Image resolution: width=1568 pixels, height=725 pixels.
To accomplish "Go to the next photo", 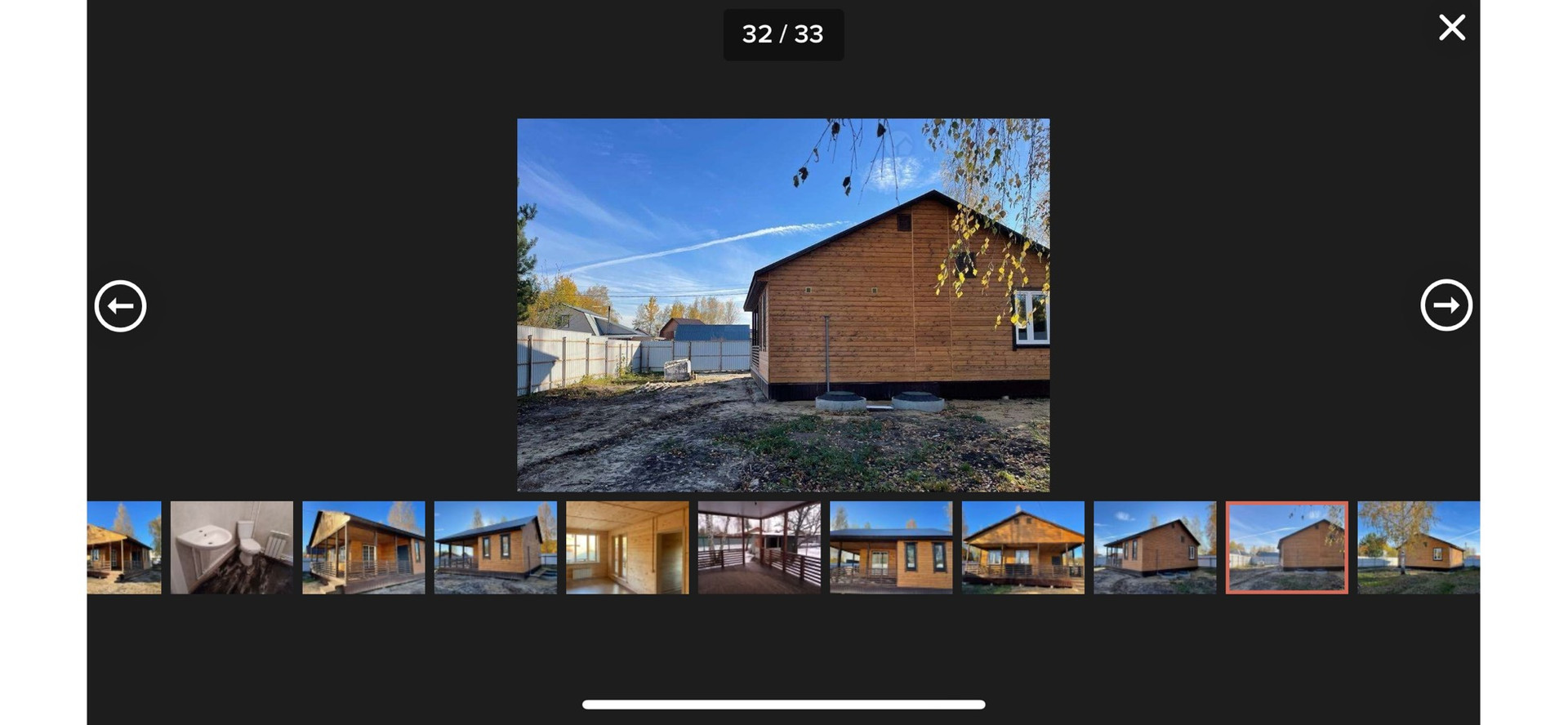I will (x=1445, y=305).
